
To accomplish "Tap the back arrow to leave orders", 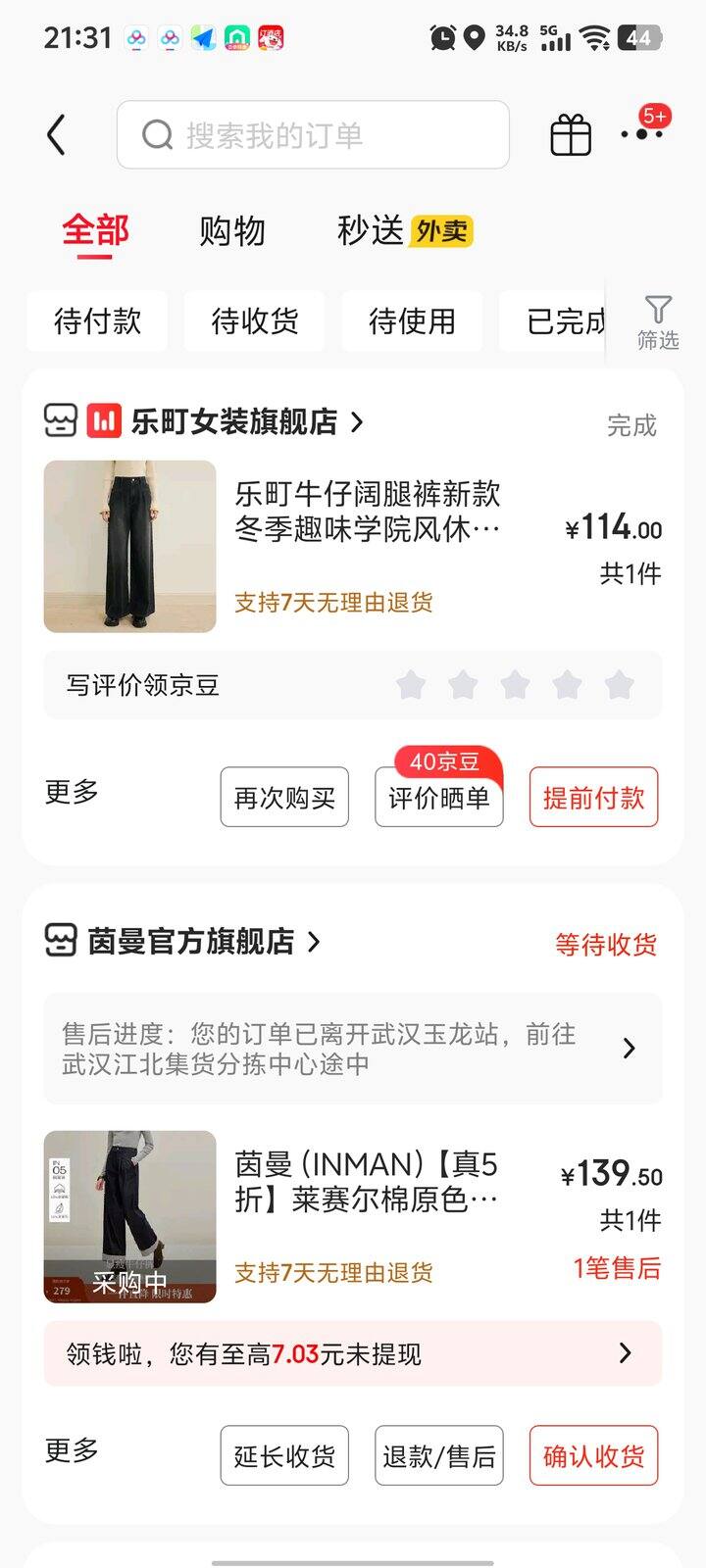I will click(x=56, y=134).
